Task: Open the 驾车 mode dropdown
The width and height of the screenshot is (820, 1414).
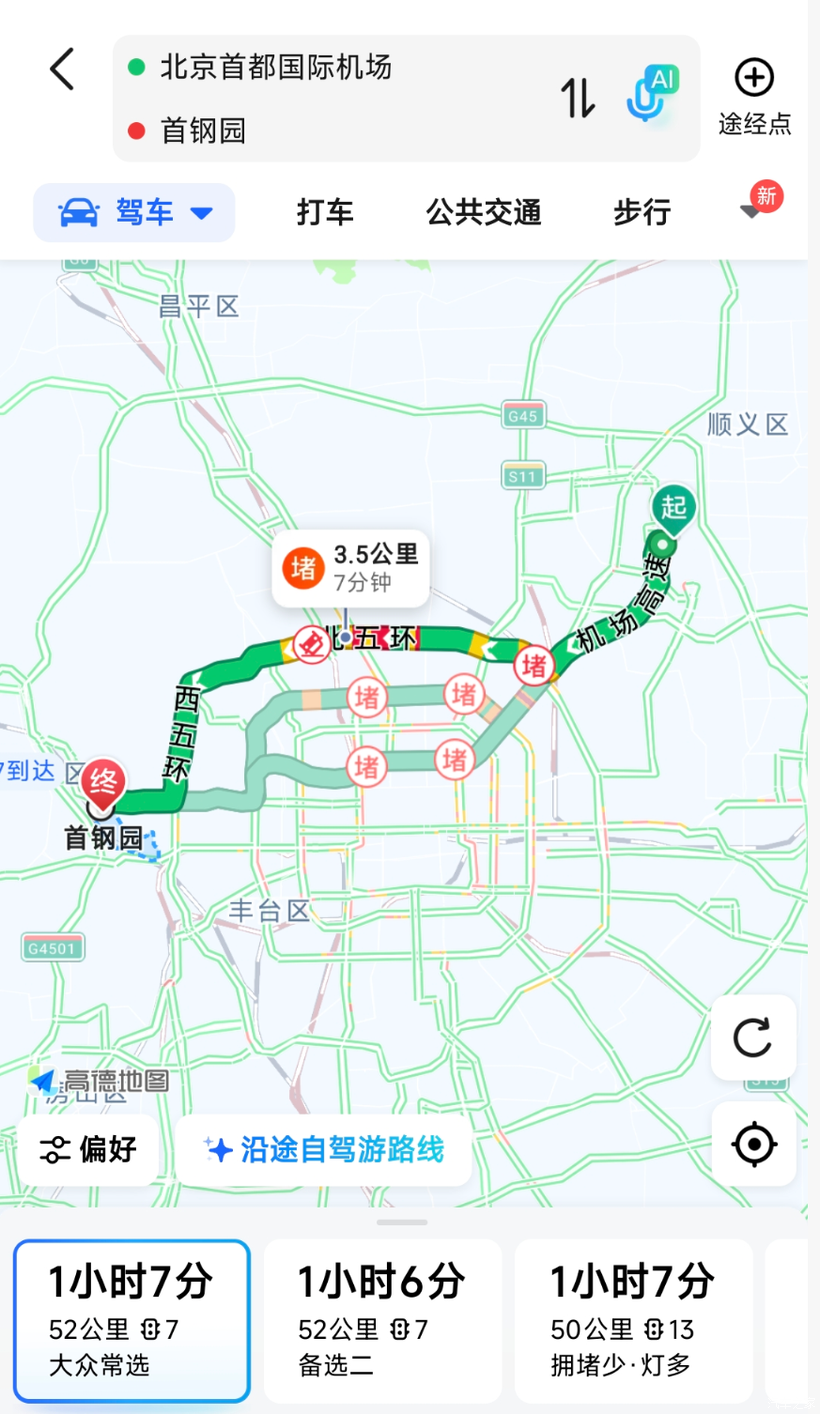Action: pos(134,212)
